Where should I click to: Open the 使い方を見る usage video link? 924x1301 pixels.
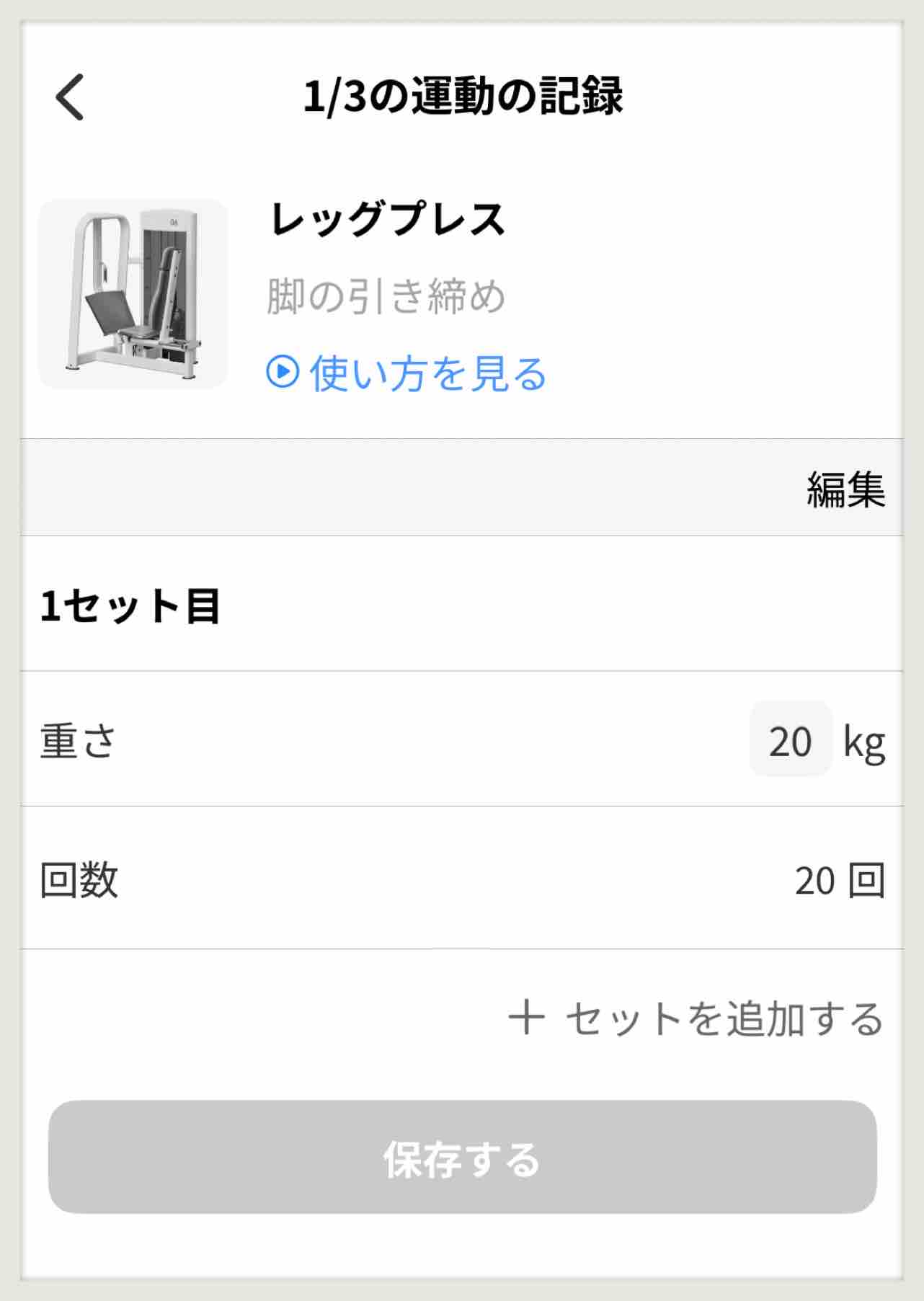point(407,373)
